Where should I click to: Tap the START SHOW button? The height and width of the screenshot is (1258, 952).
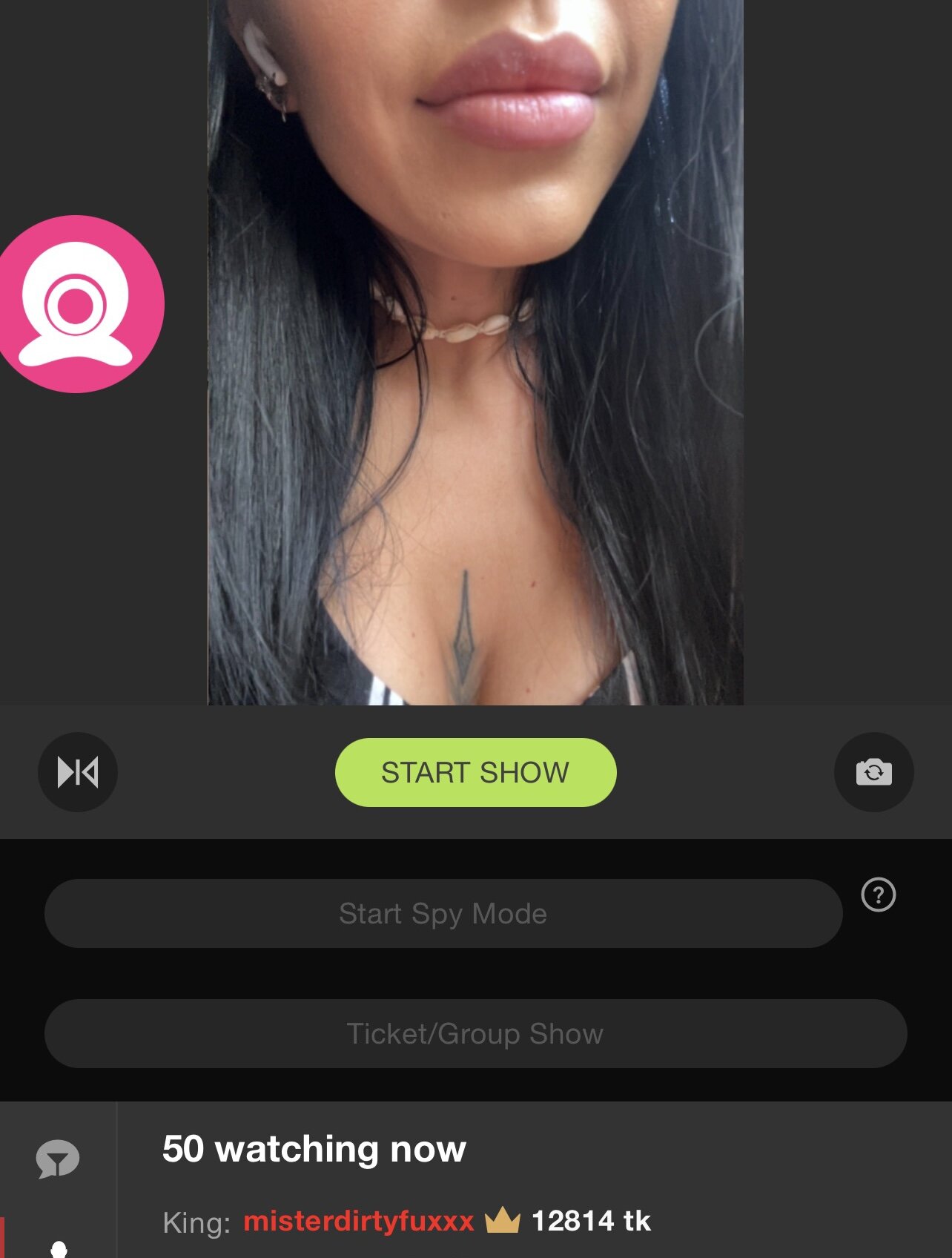click(475, 772)
